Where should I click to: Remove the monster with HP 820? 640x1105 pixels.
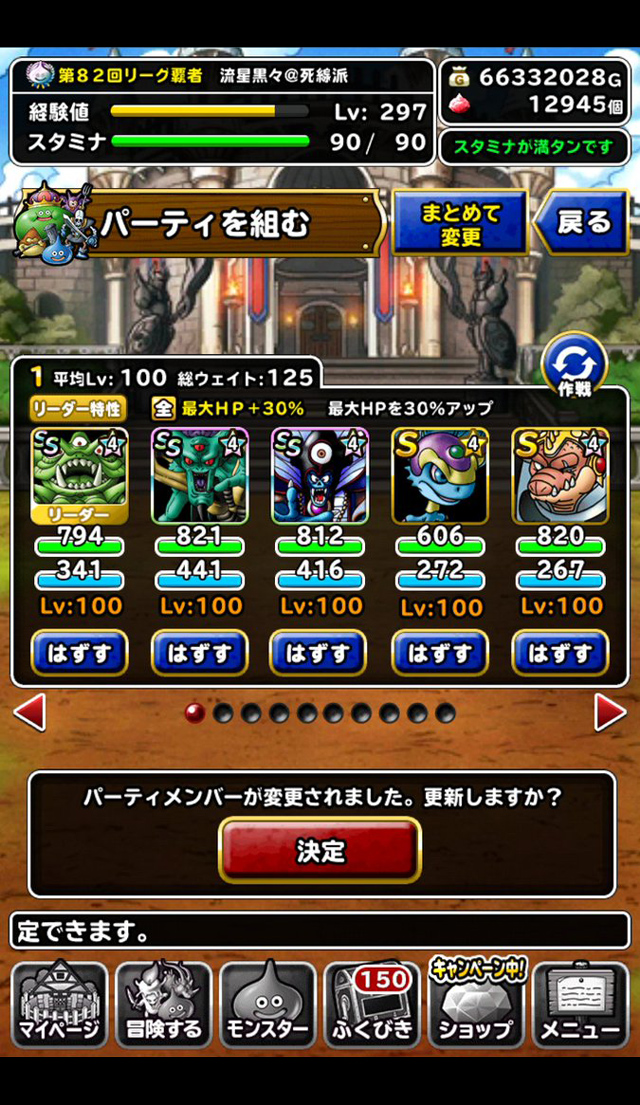pos(560,653)
